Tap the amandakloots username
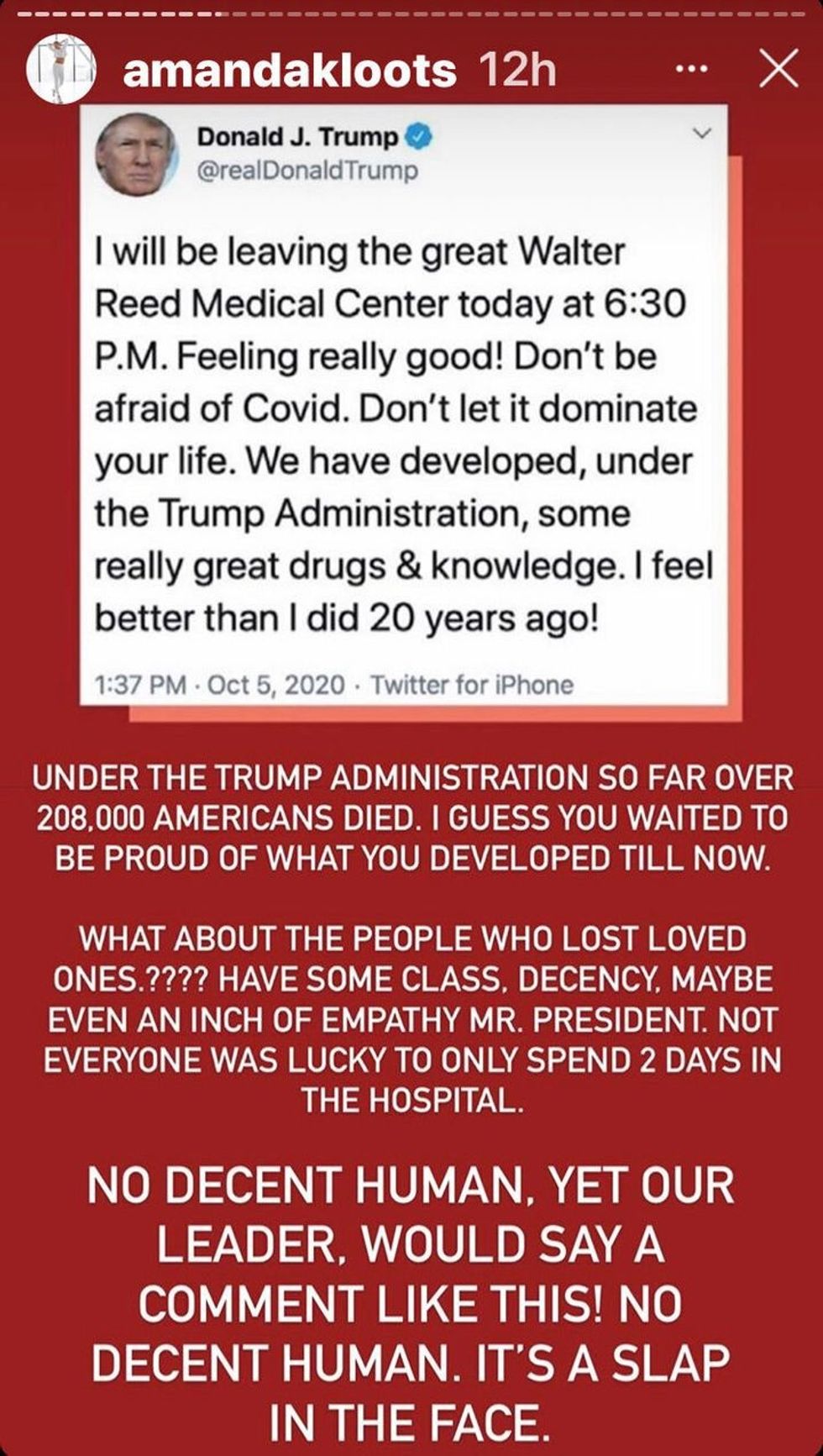823x1456 pixels. (x=289, y=72)
